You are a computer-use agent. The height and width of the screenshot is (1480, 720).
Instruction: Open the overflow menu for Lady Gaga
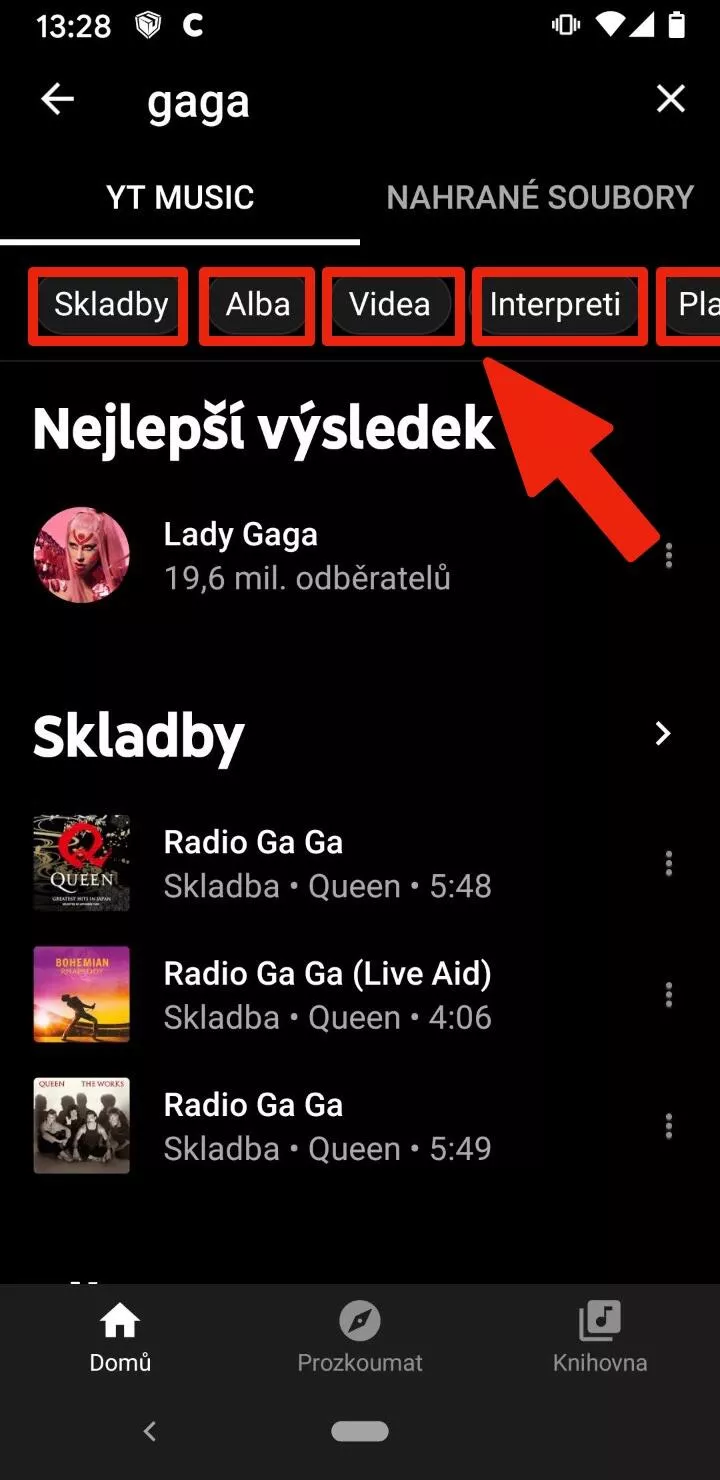(669, 555)
